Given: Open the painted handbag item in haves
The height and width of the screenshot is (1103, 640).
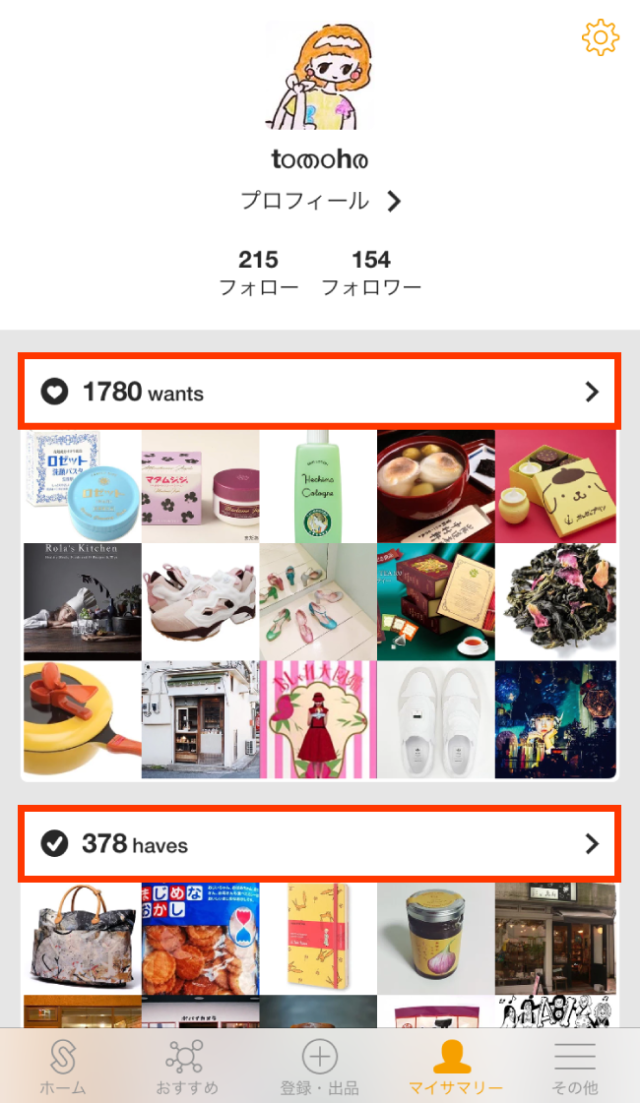Looking at the screenshot, I should 81,938.
